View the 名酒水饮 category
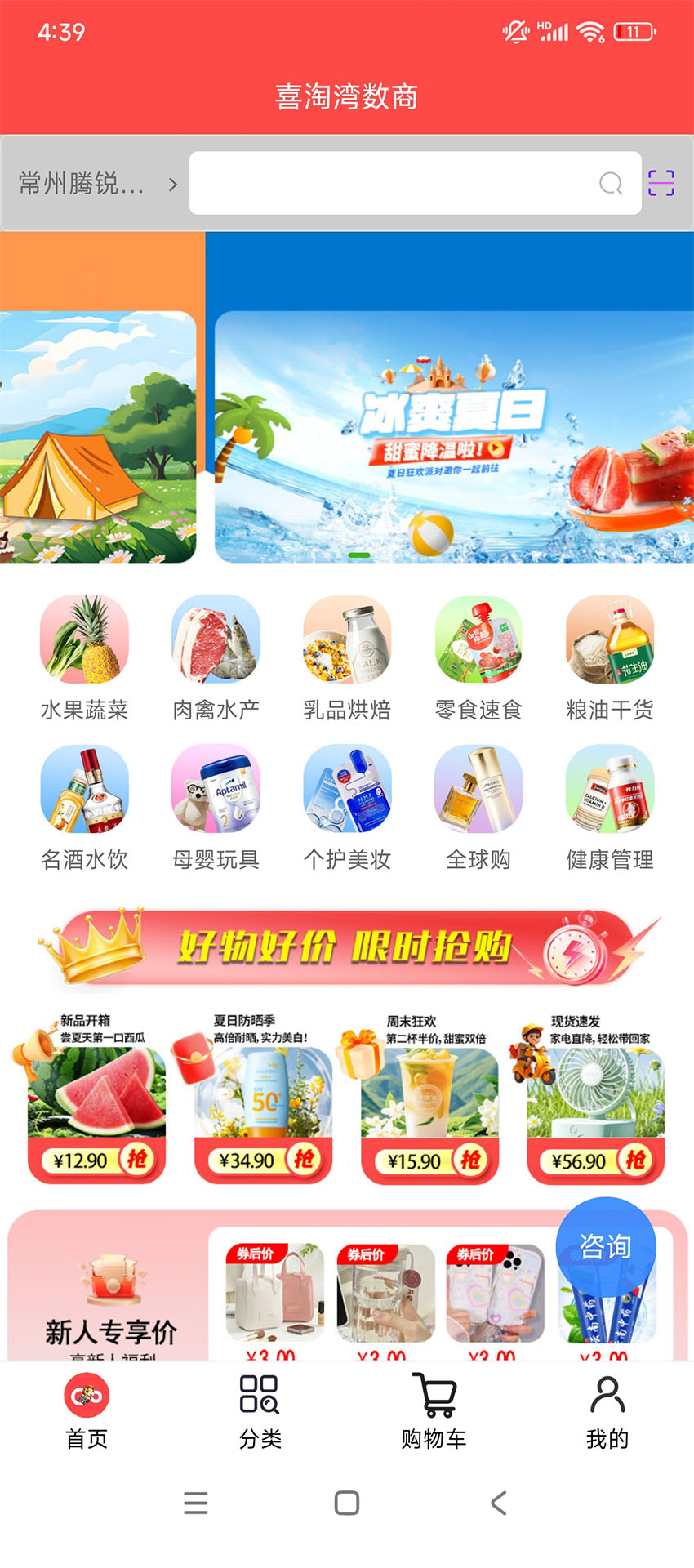 [x=85, y=808]
